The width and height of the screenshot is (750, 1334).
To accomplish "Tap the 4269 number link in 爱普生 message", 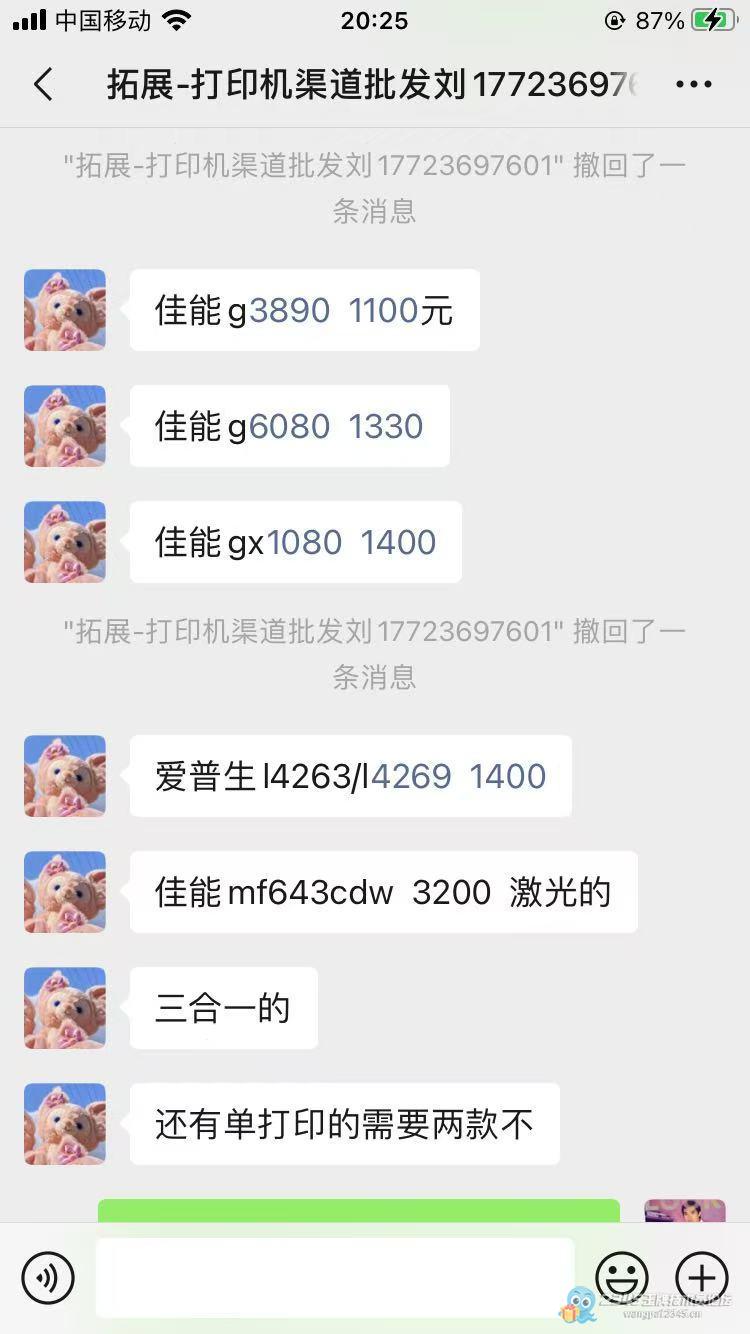I will pos(411,776).
